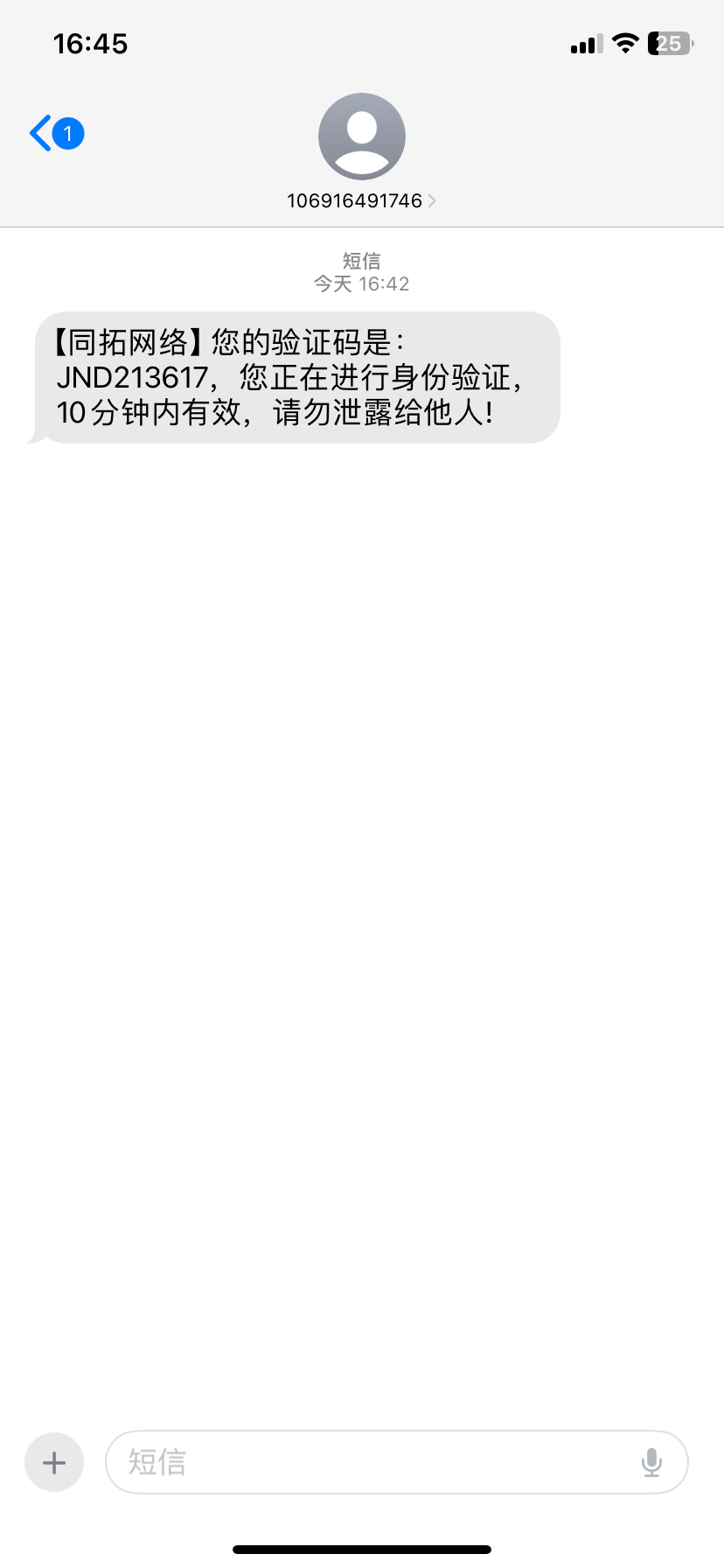Go back to the message list
The width and height of the screenshot is (724, 1568).
click(x=56, y=134)
